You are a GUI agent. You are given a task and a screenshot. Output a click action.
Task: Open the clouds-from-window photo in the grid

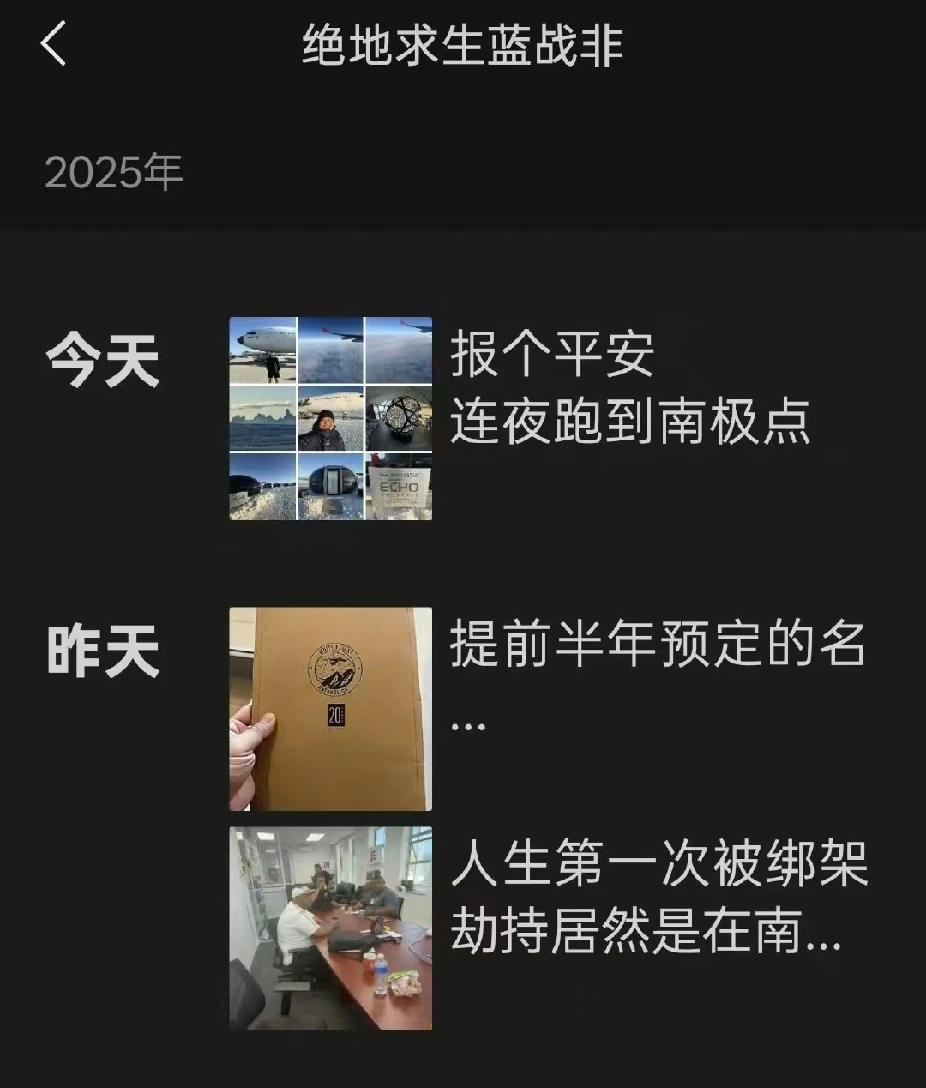[331, 348]
